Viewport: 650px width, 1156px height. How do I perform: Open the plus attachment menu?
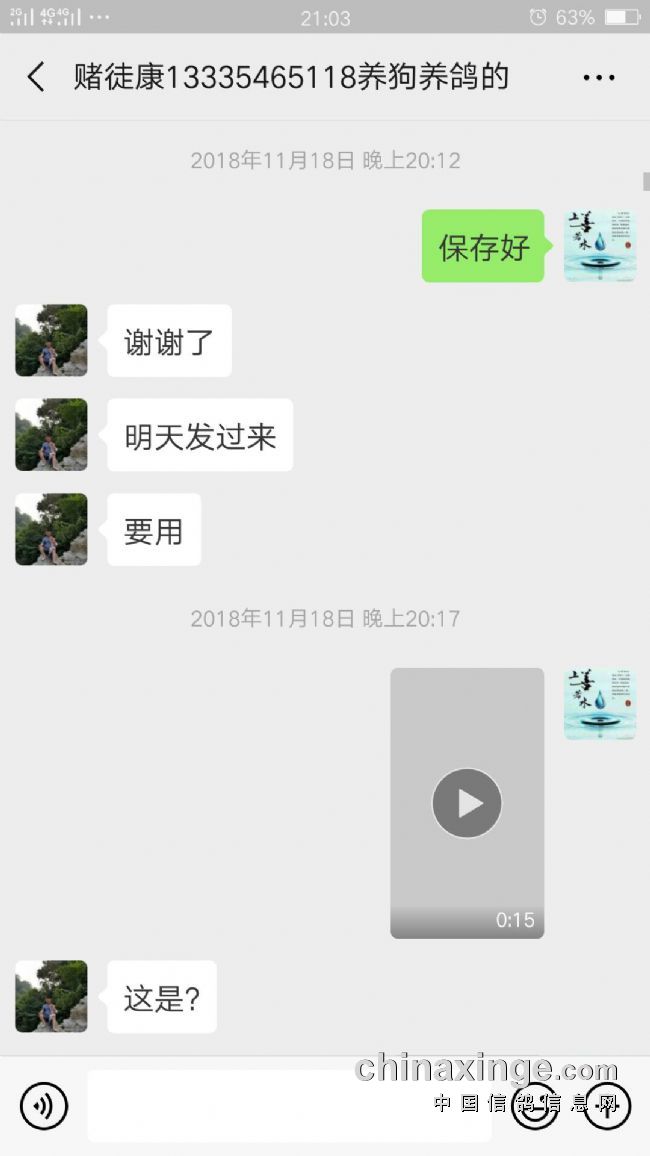click(x=607, y=1106)
